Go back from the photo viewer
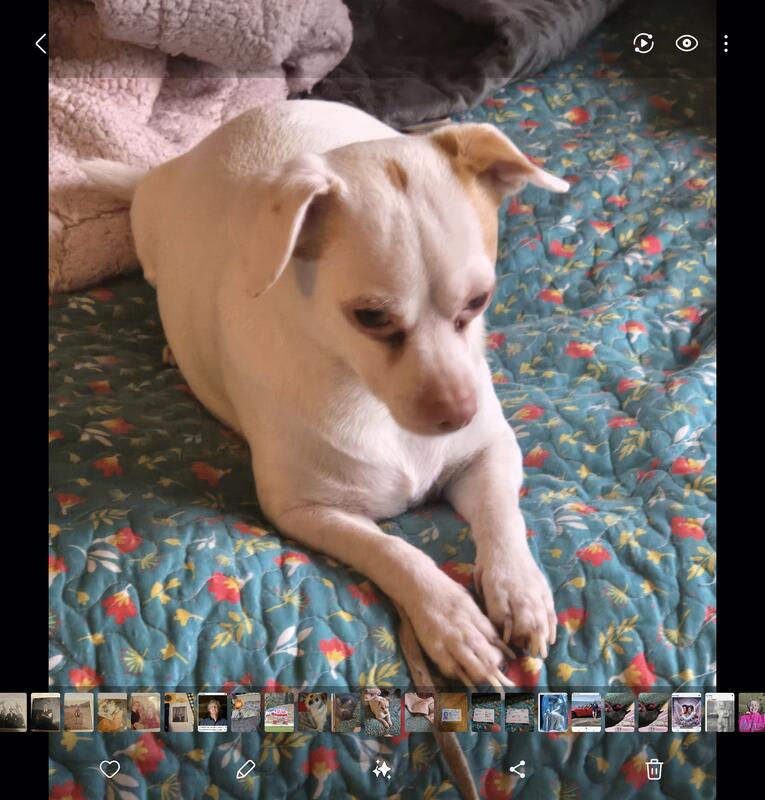Viewport: 765px width, 800px height. pos(40,43)
